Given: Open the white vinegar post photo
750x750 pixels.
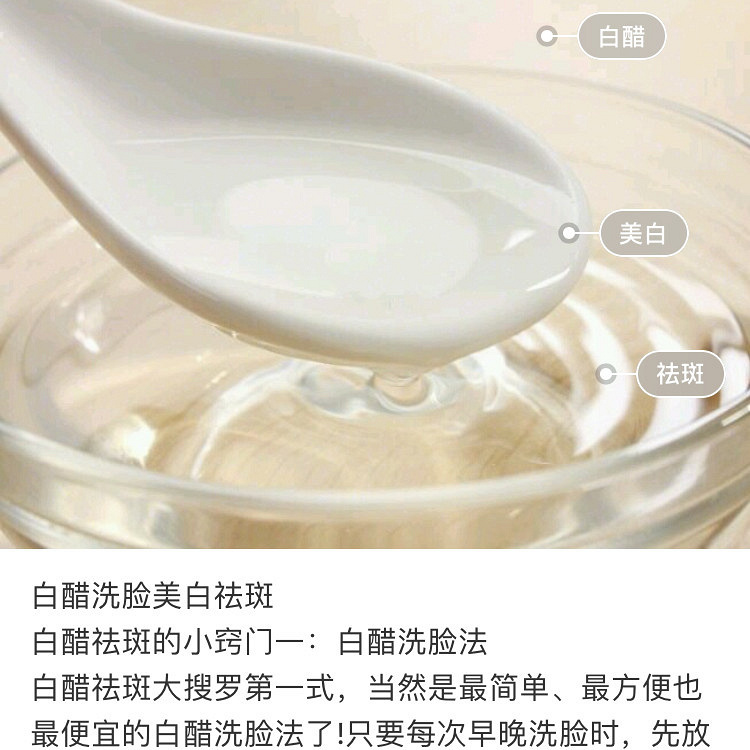Looking at the screenshot, I should pyautogui.click(x=300, y=300).
